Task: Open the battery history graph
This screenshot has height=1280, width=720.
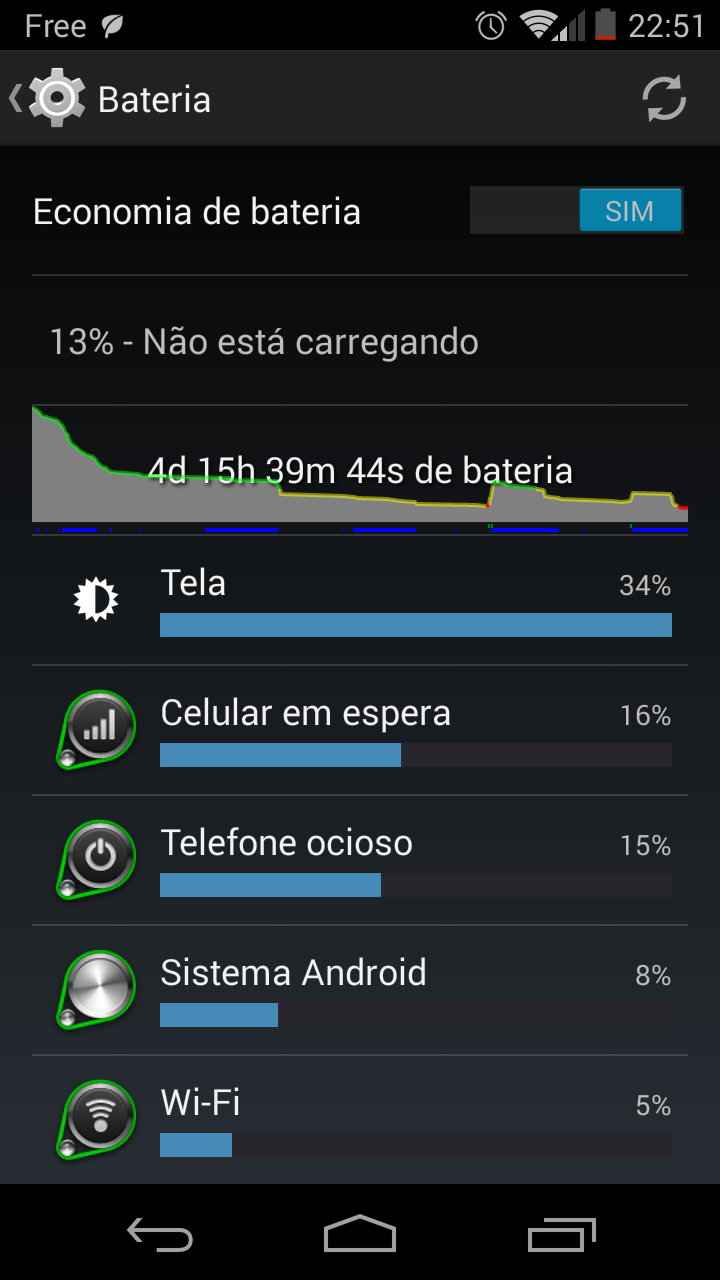Action: [x=360, y=467]
